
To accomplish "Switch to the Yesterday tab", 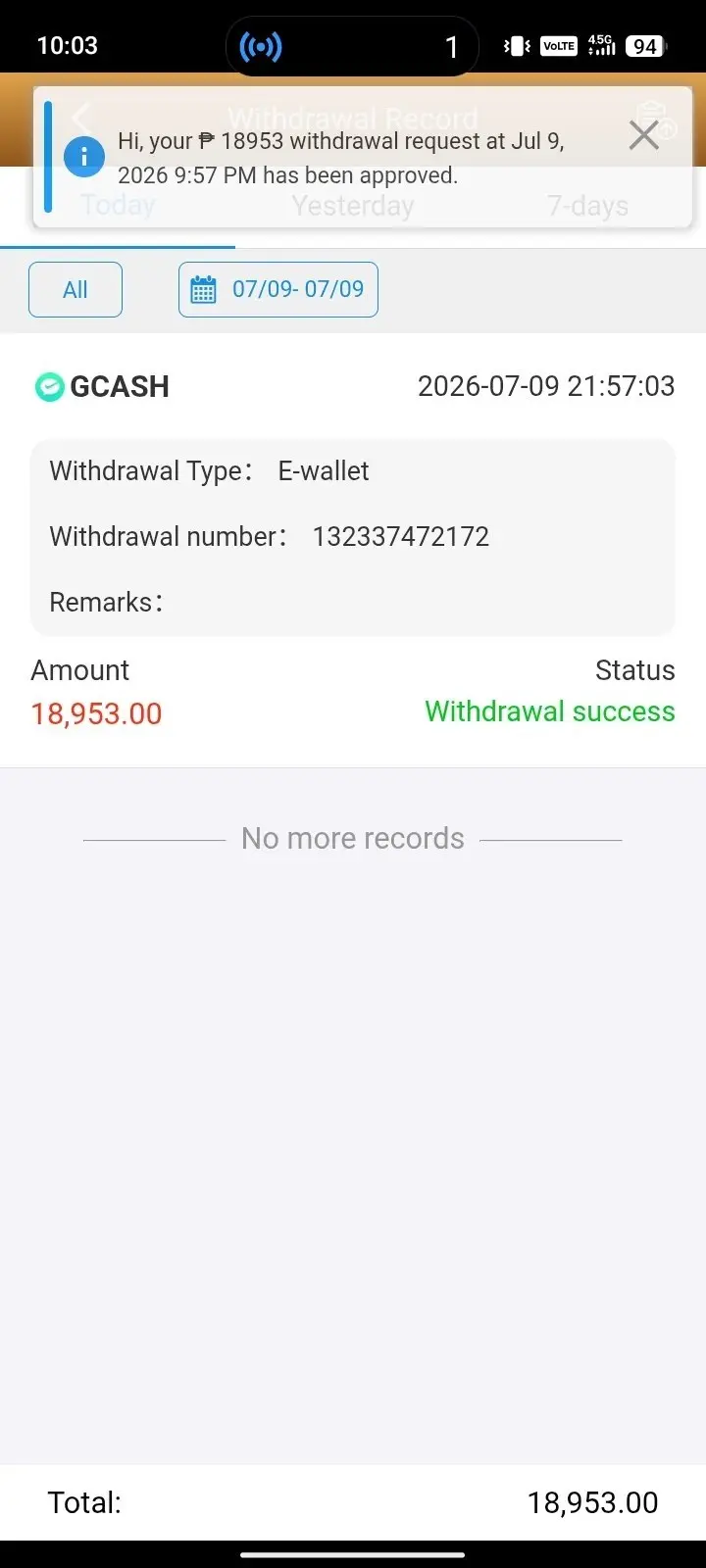I will [x=353, y=206].
